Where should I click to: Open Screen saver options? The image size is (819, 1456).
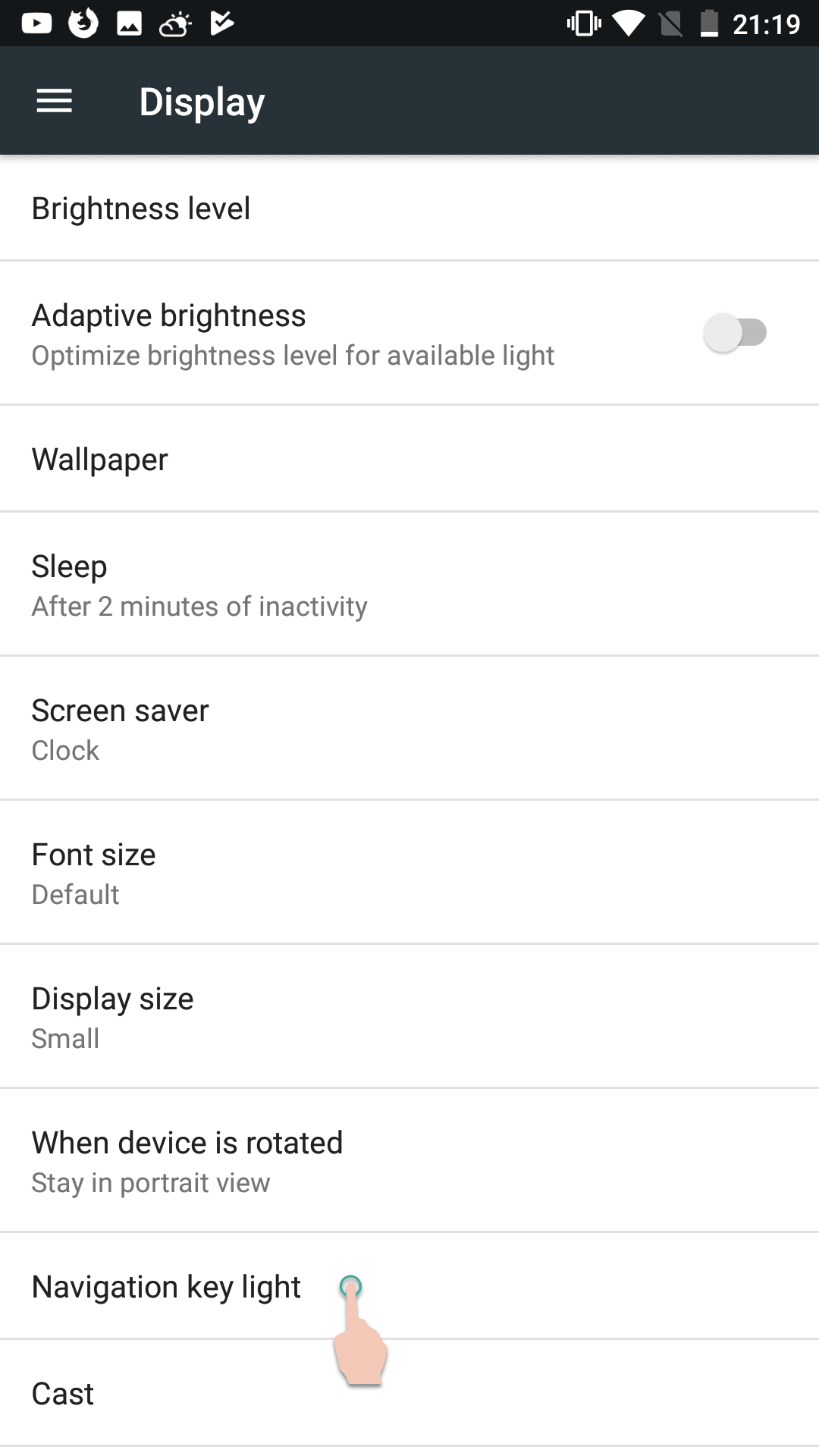pos(409,729)
